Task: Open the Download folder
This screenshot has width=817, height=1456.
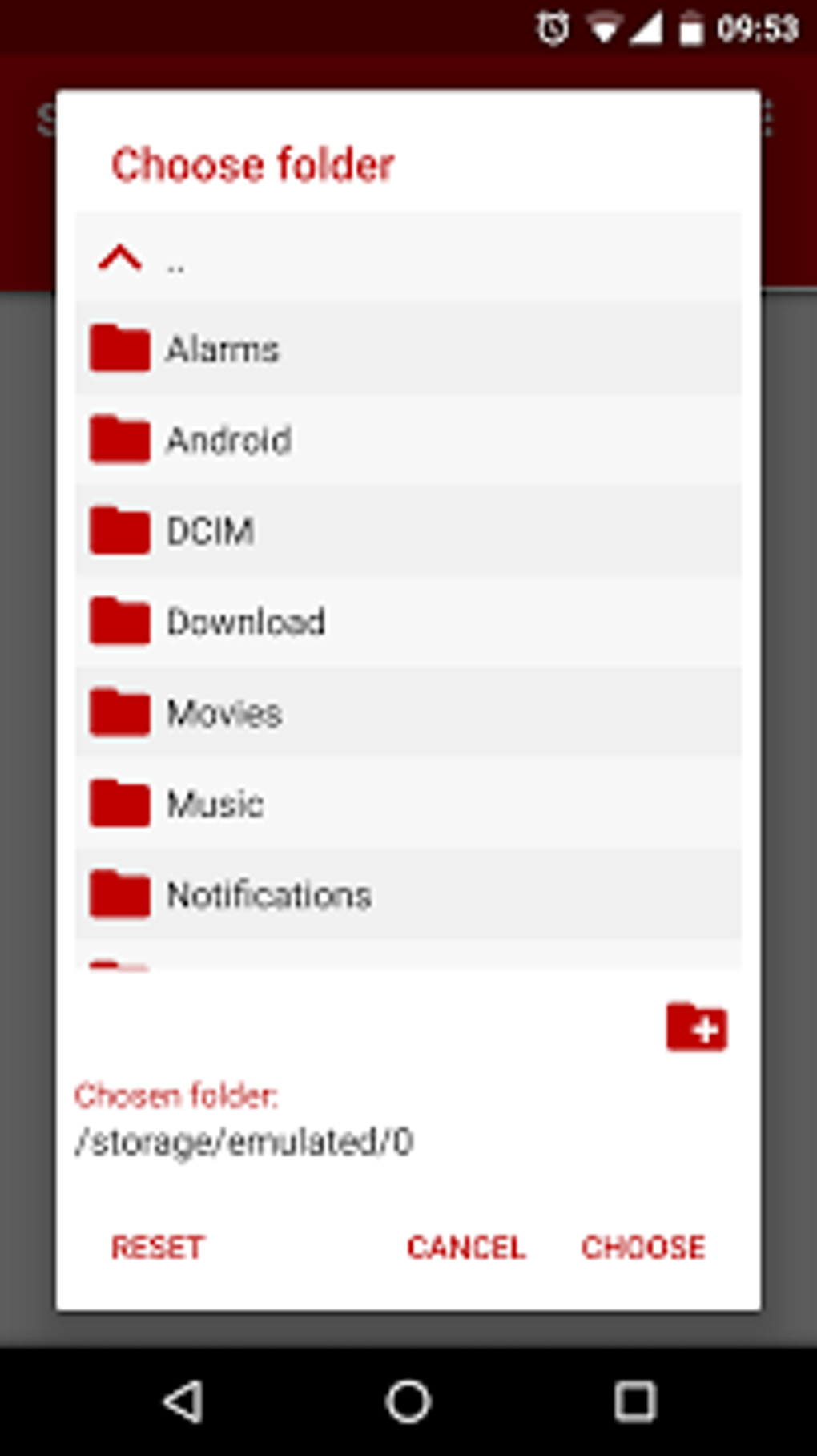Action: tap(408, 621)
